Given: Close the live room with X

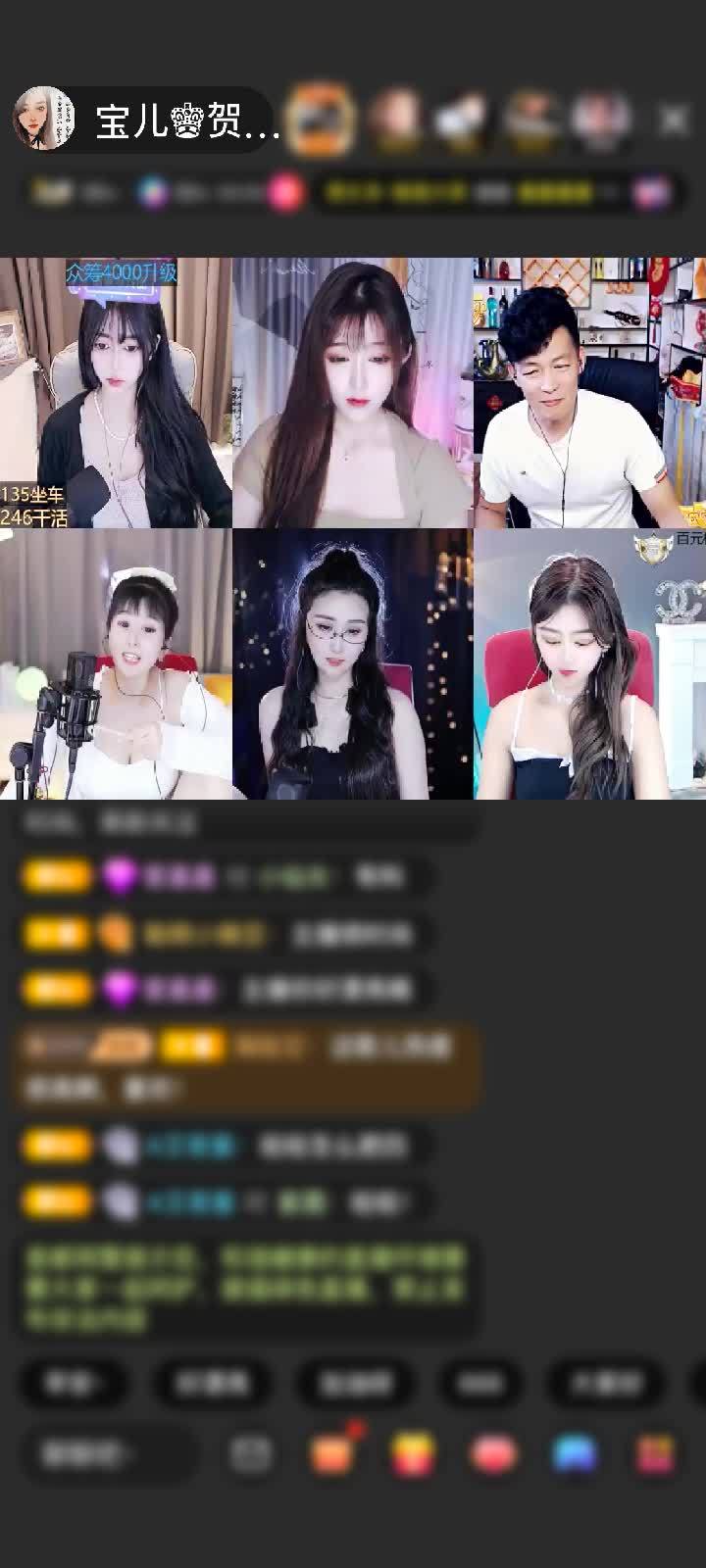Looking at the screenshot, I should click(x=674, y=121).
